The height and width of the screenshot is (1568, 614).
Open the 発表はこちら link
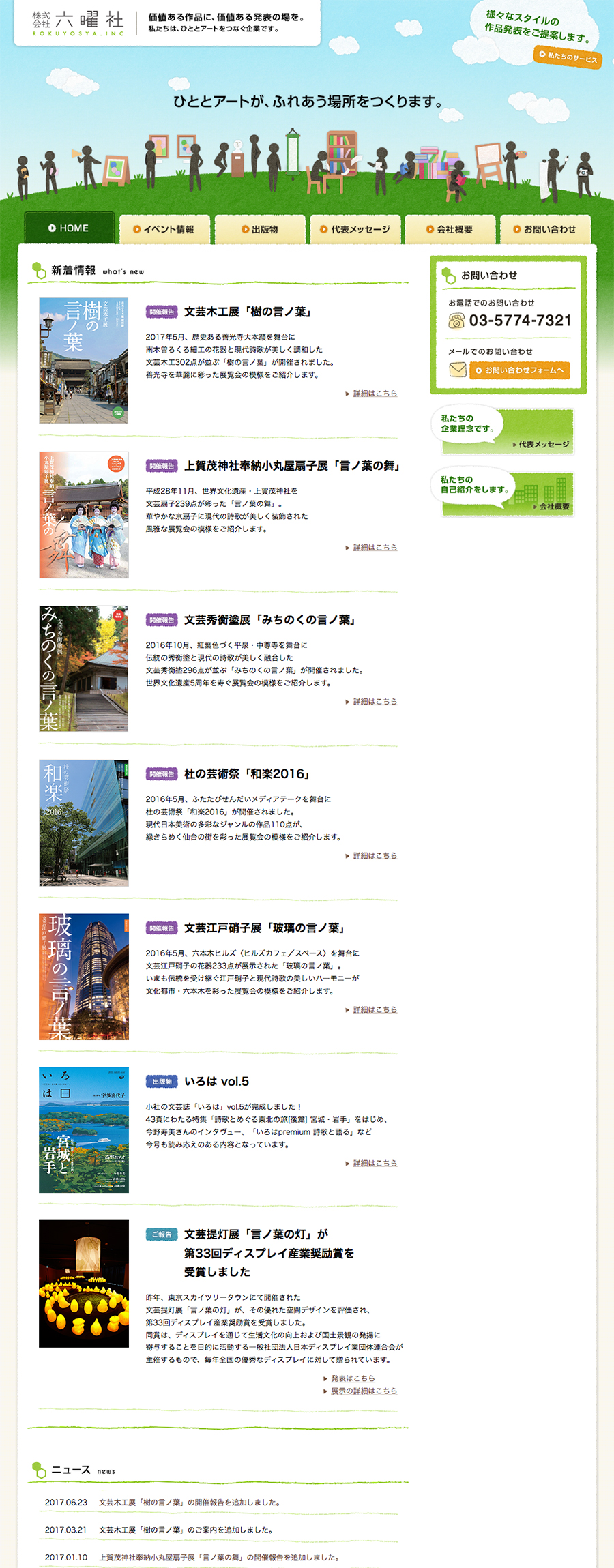coord(352,1378)
